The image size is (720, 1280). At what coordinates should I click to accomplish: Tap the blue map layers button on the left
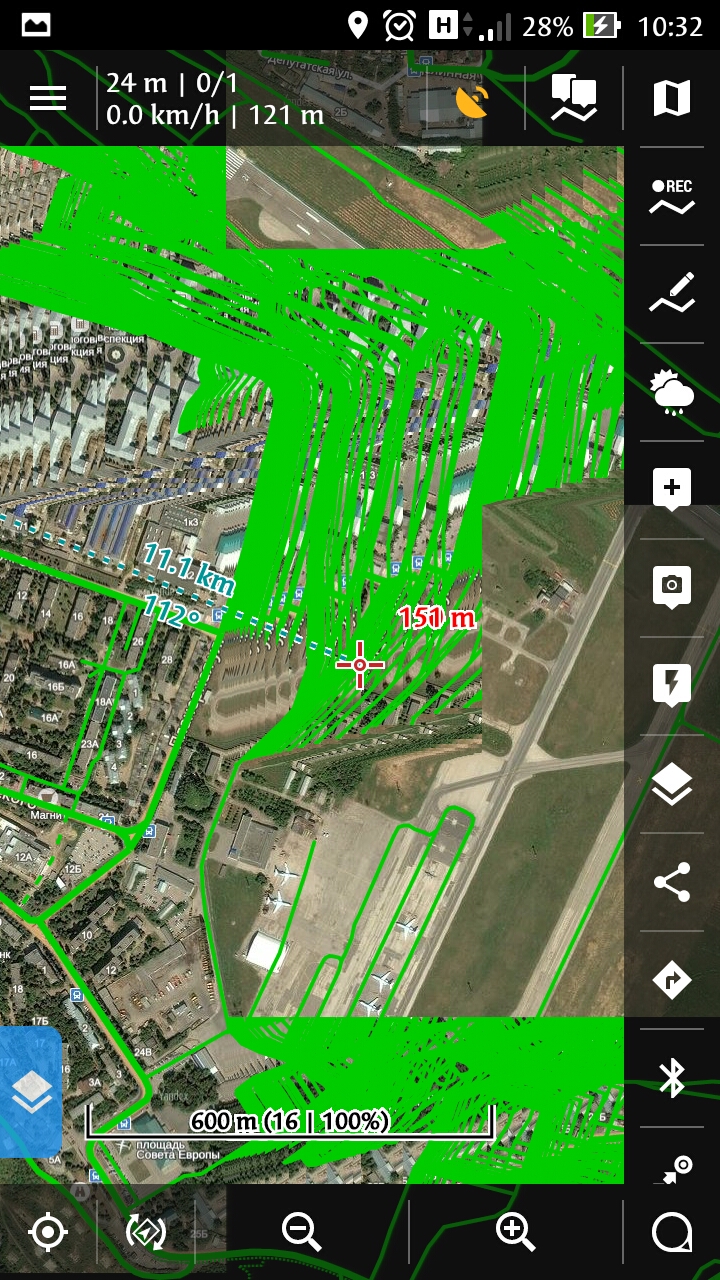[x=31, y=1092]
